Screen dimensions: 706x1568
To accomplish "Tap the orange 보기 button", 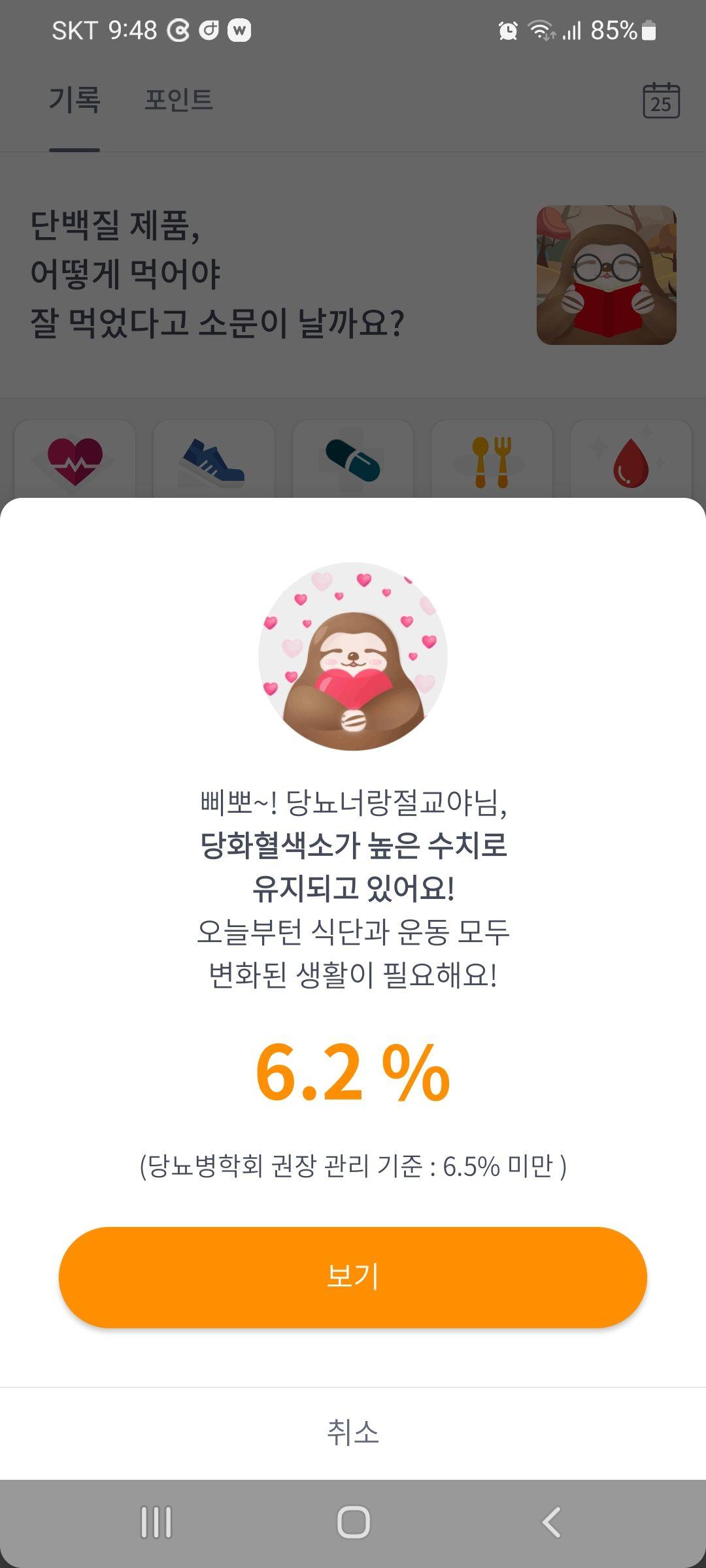I will pos(353,1277).
